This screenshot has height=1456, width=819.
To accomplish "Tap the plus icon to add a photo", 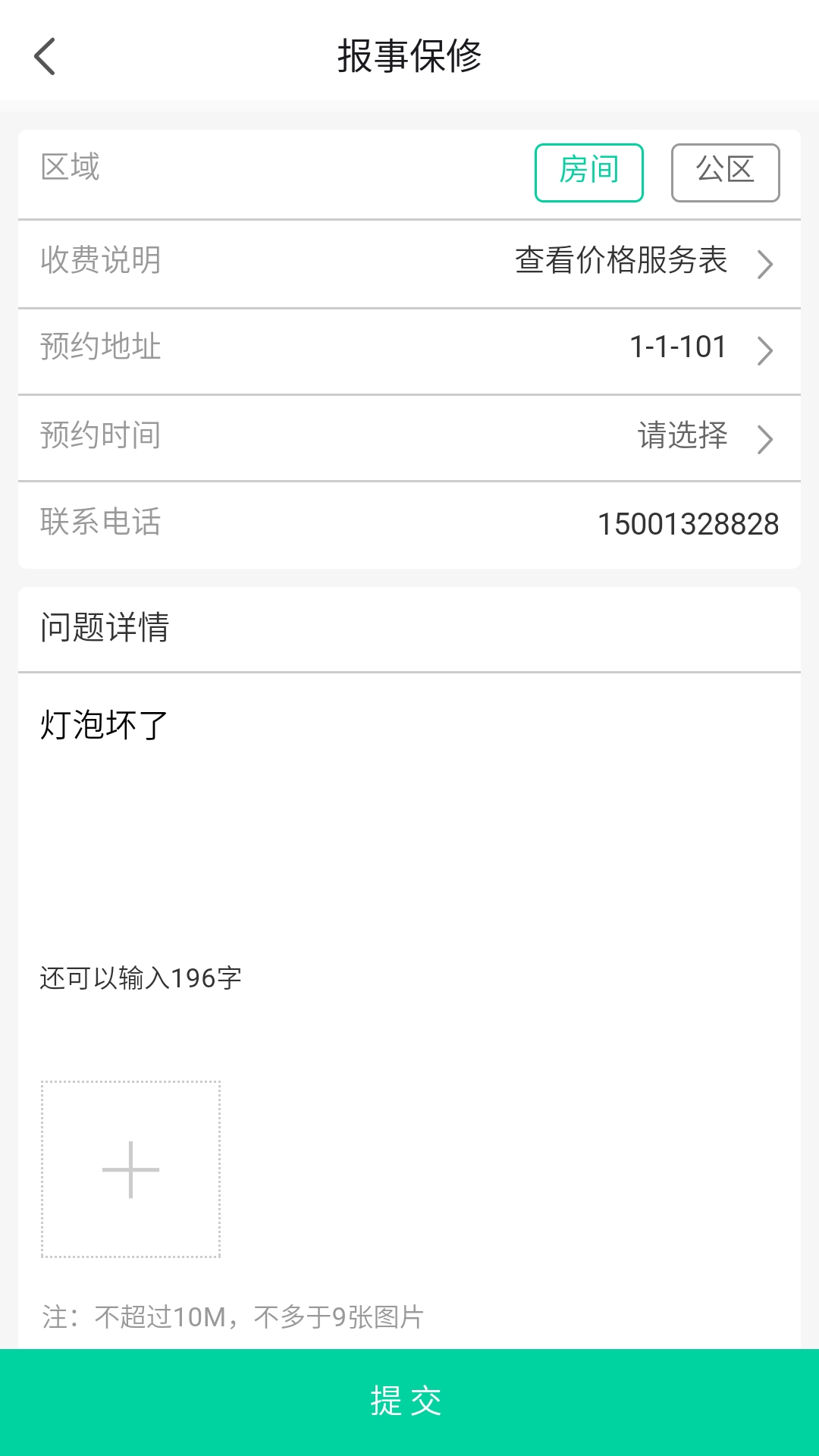I will tap(130, 1169).
